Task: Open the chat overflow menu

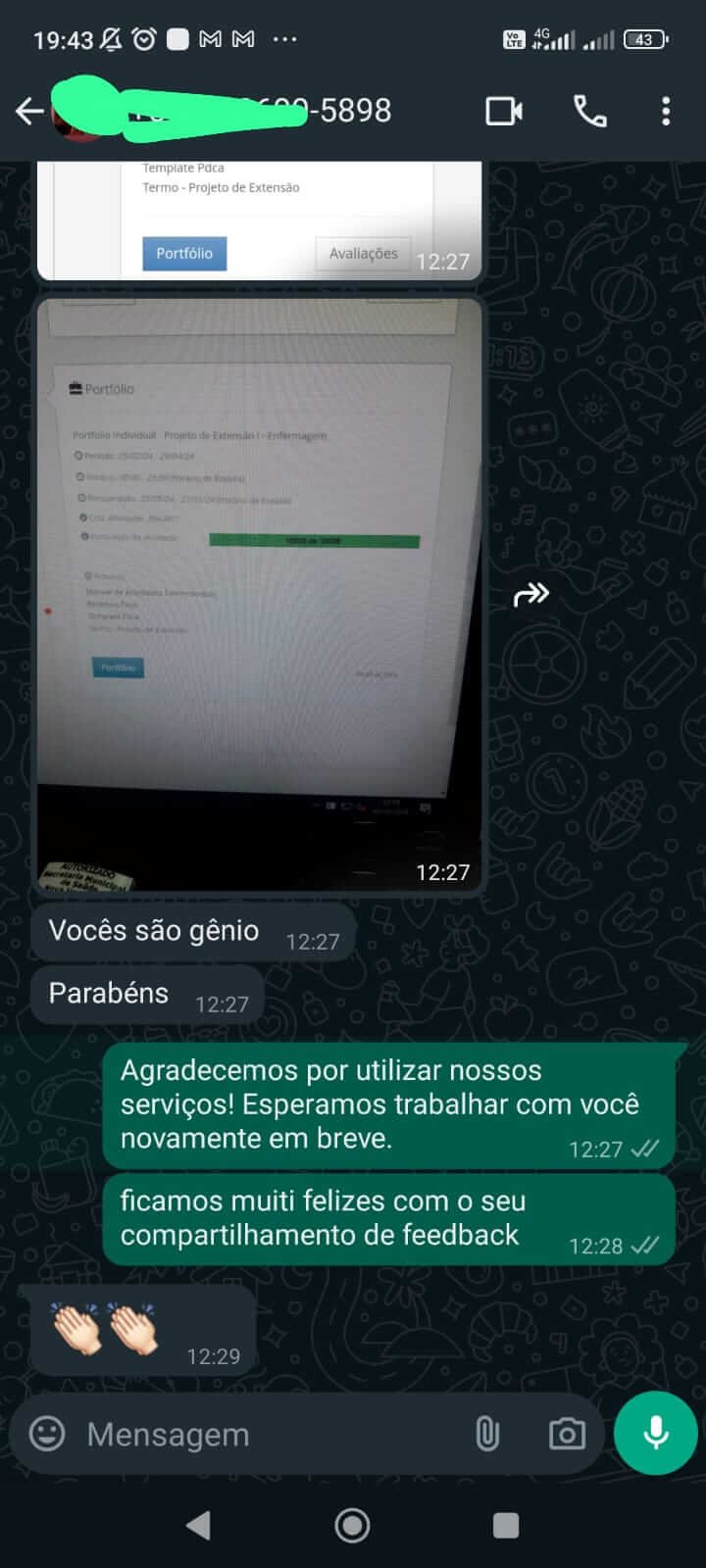Action: tap(666, 112)
